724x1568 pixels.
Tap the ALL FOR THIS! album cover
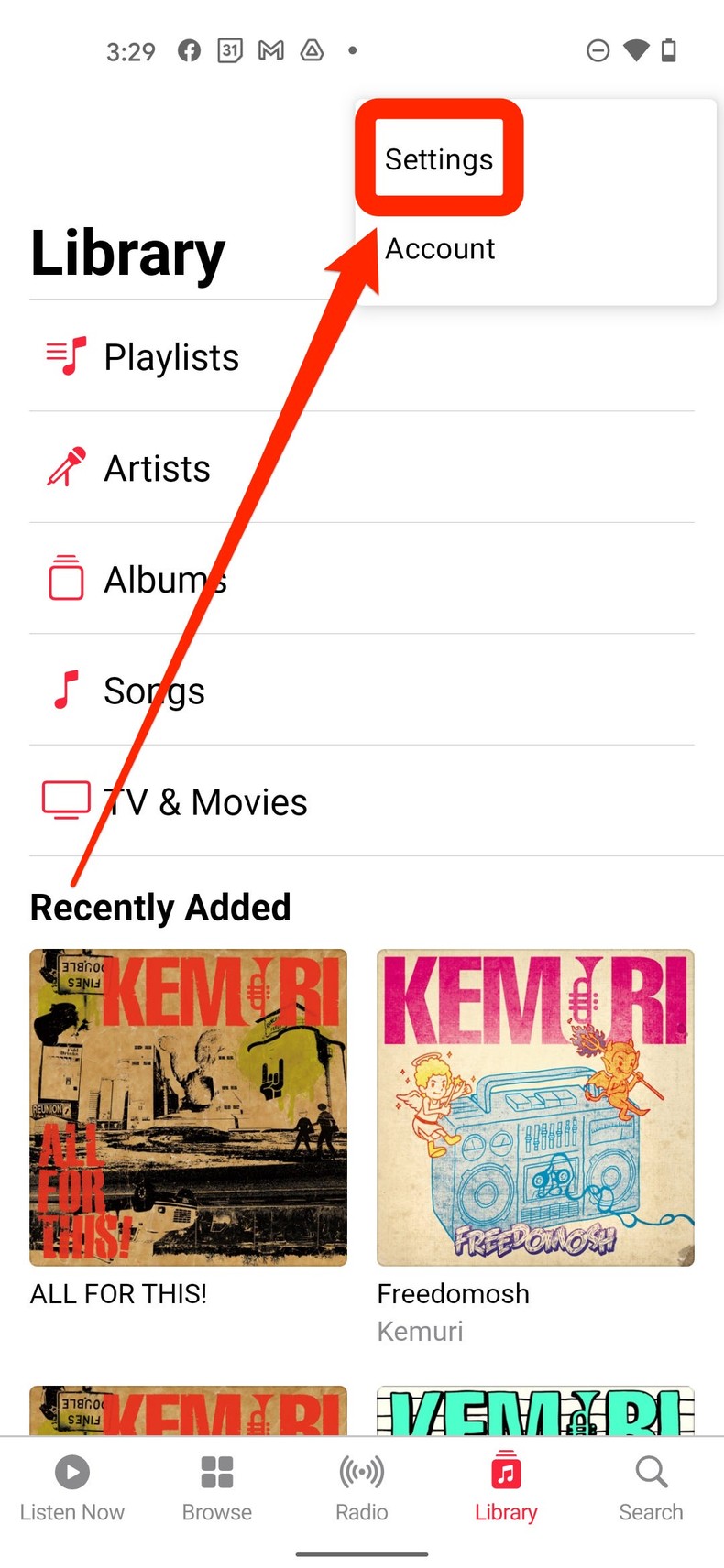(188, 1105)
